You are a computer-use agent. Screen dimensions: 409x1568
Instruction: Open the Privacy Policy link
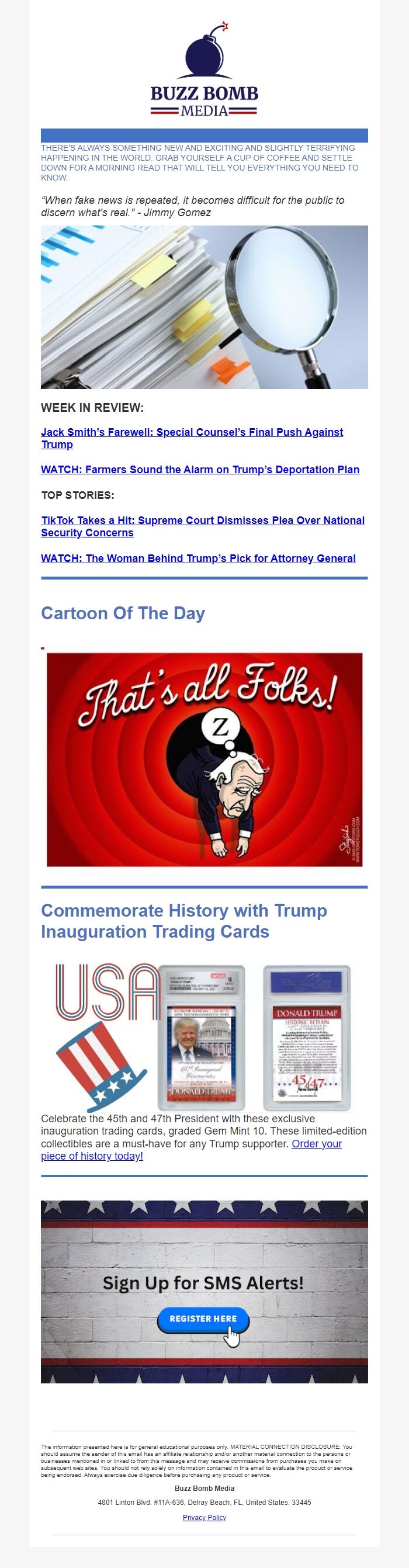pyautogui.click(x=204, y=1518)
